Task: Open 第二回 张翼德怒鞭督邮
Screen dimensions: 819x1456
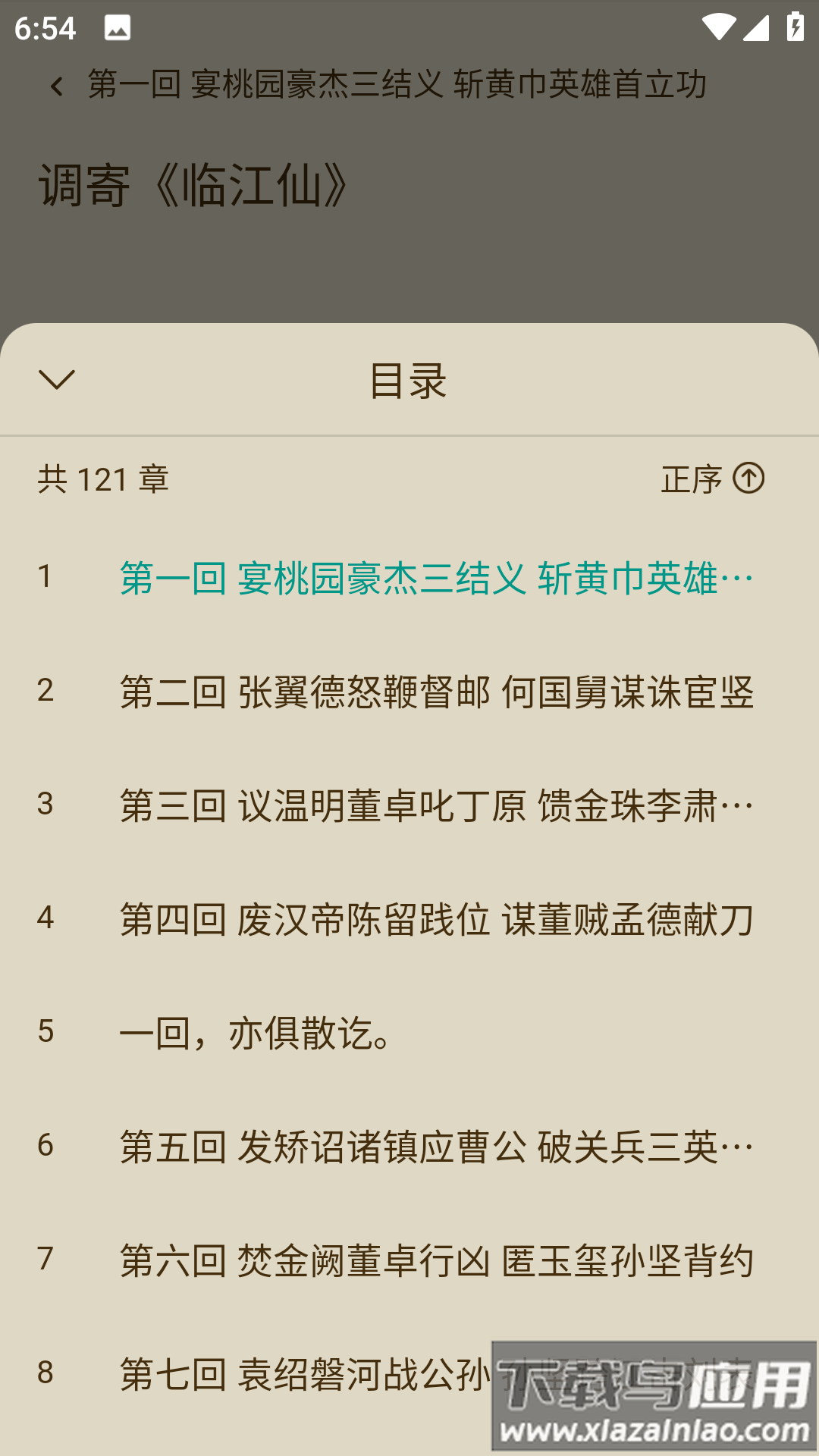Action: click(x=436, y=690)
